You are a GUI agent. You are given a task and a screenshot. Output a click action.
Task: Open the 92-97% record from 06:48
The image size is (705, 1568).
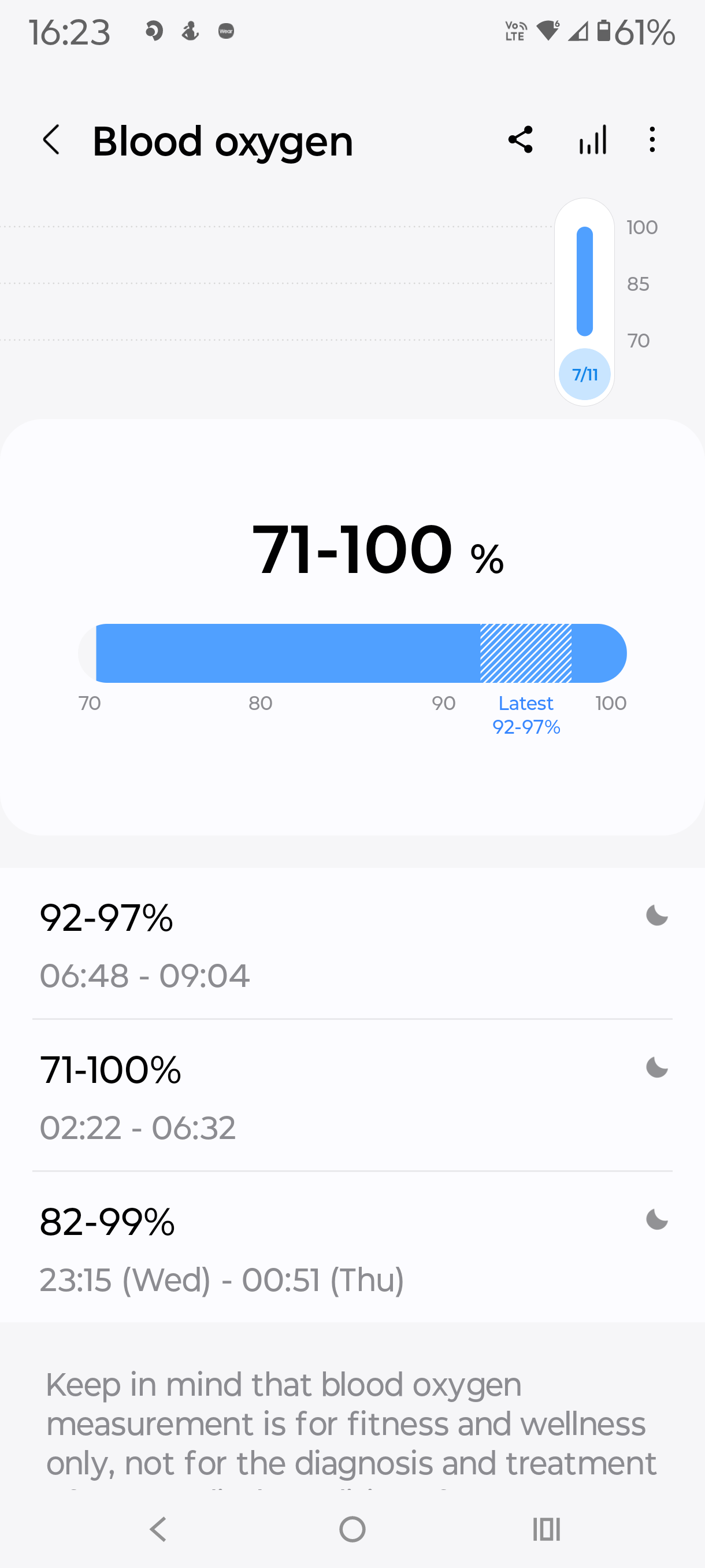click(352, 945)
